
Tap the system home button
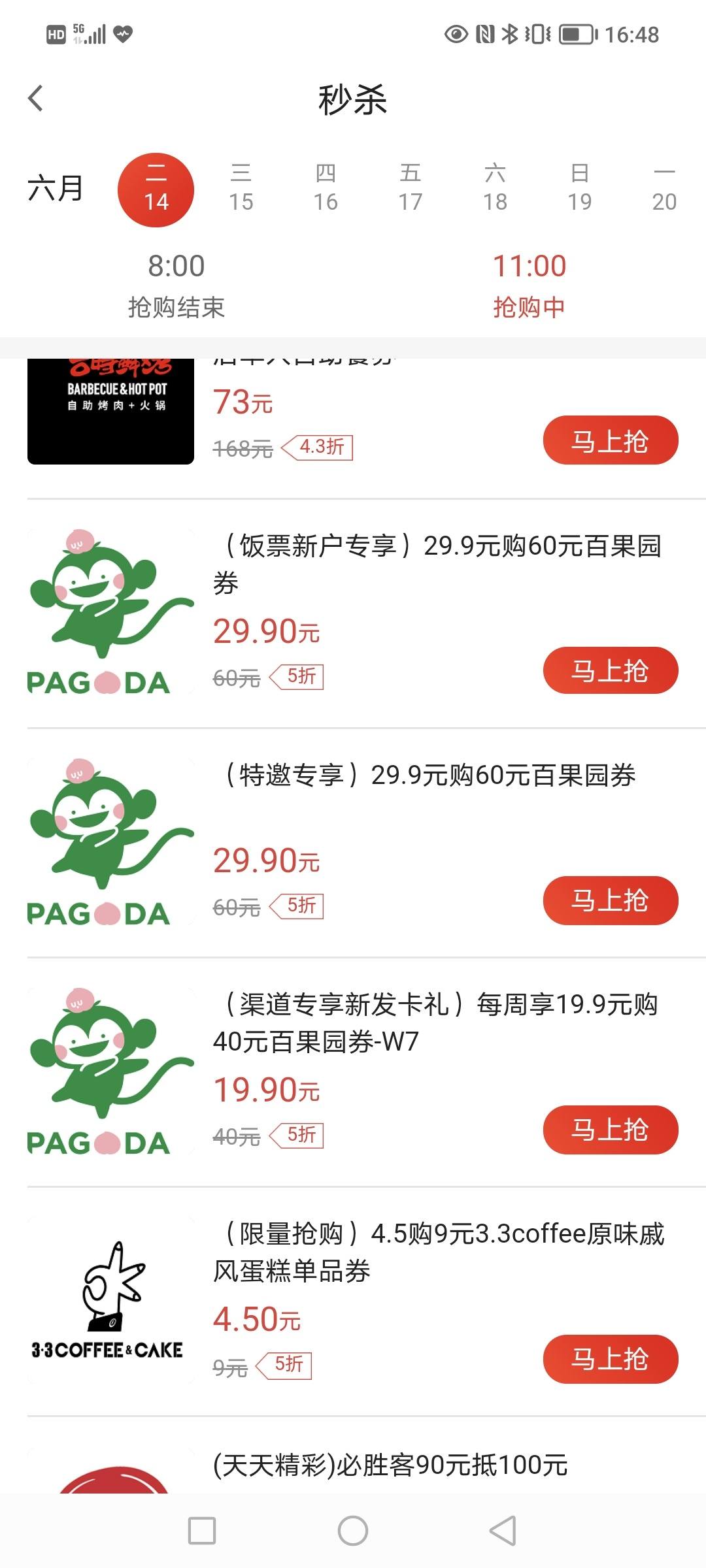353,1531
